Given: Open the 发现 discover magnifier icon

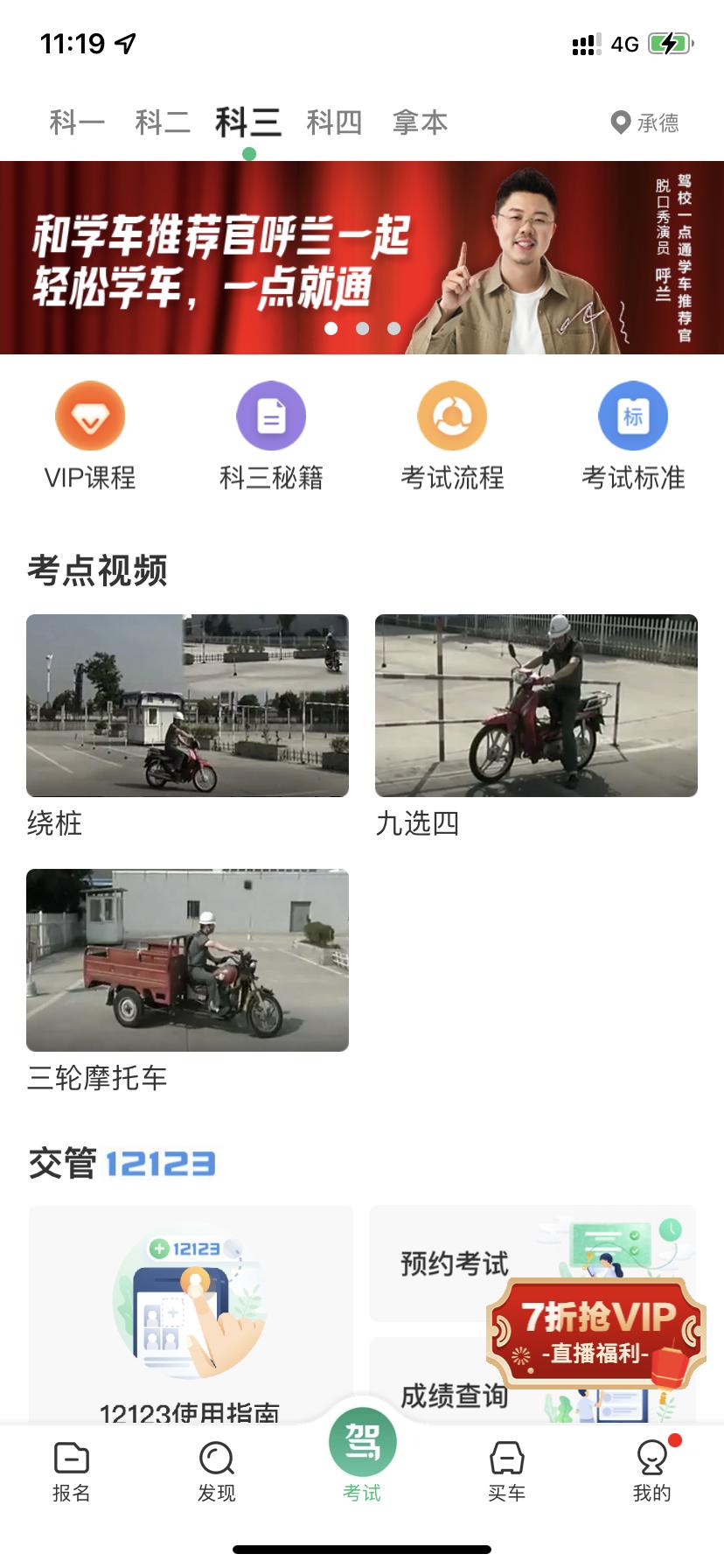Looking at the screenshot, I should 216,1470.
